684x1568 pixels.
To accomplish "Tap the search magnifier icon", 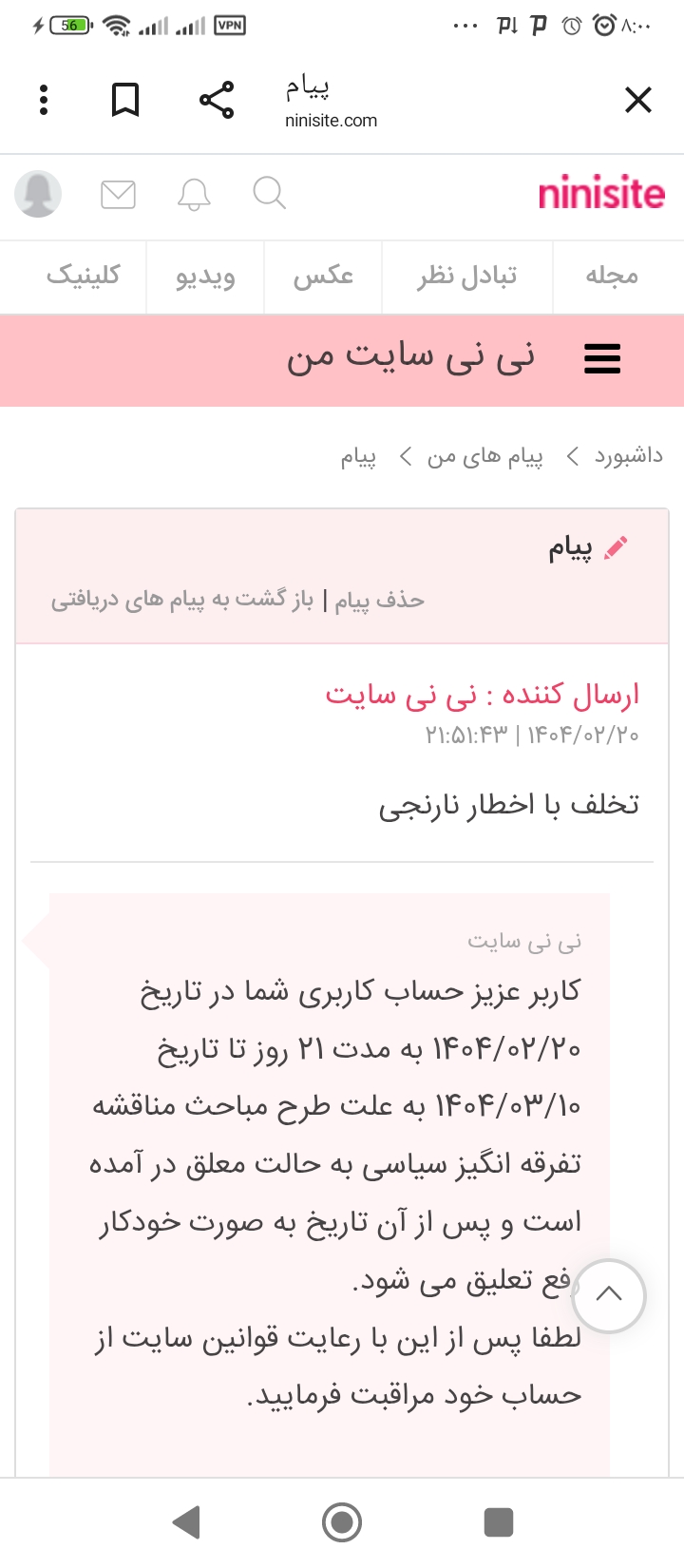I will pyautogui.click(x=270, y=194).
